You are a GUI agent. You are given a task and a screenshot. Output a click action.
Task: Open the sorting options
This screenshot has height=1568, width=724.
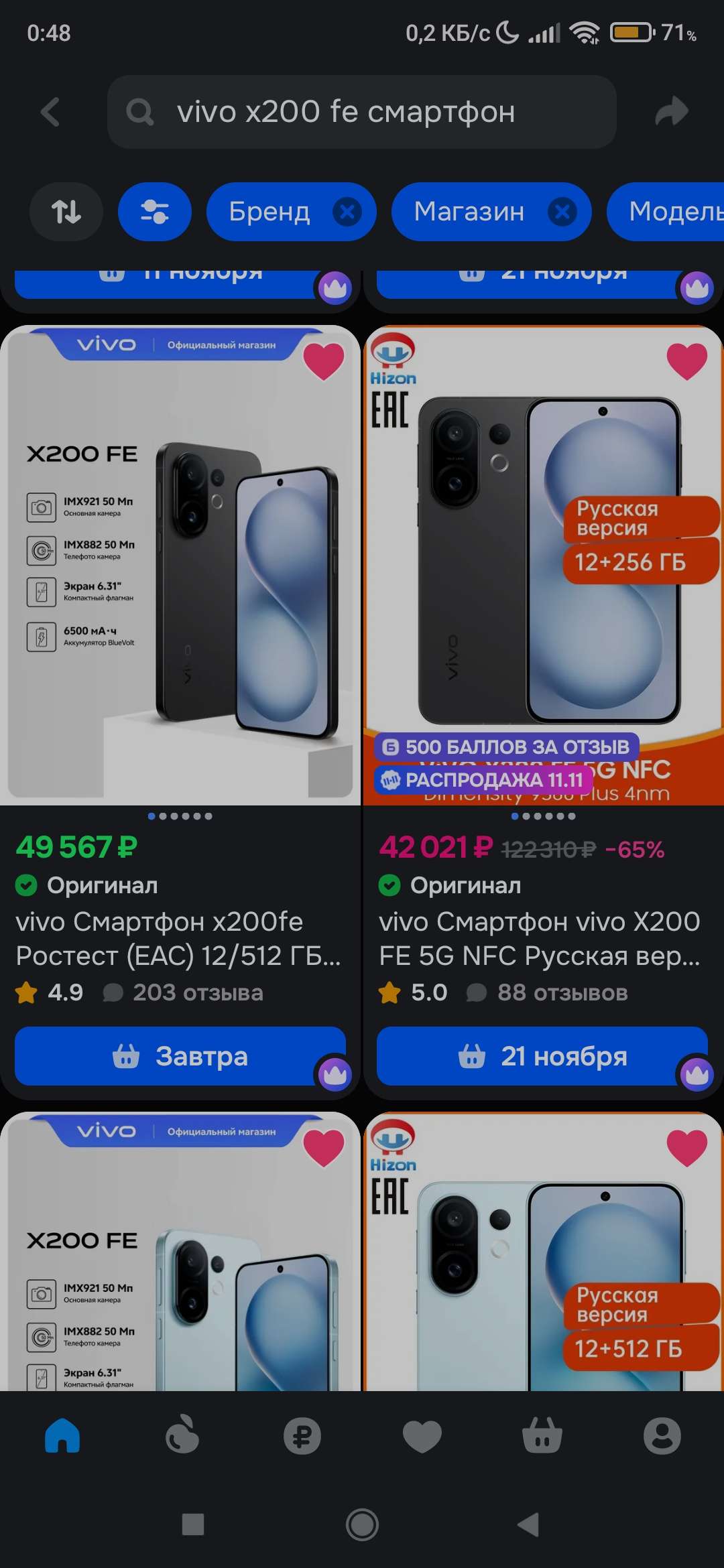(x=66, y=212)
